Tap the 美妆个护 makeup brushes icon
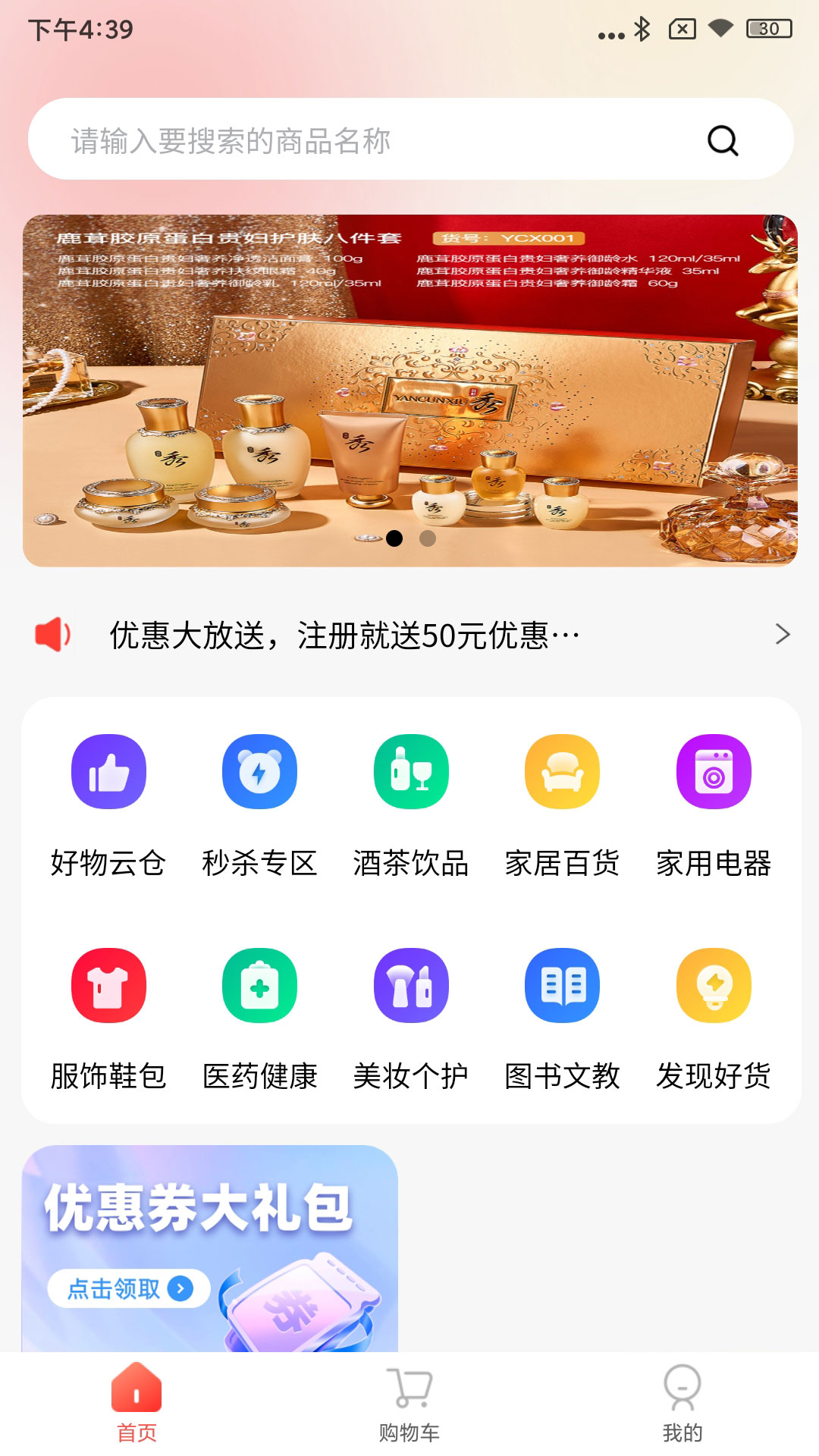Image resolution: width=819 pixels, height=1456 pixels. (409, 984)
